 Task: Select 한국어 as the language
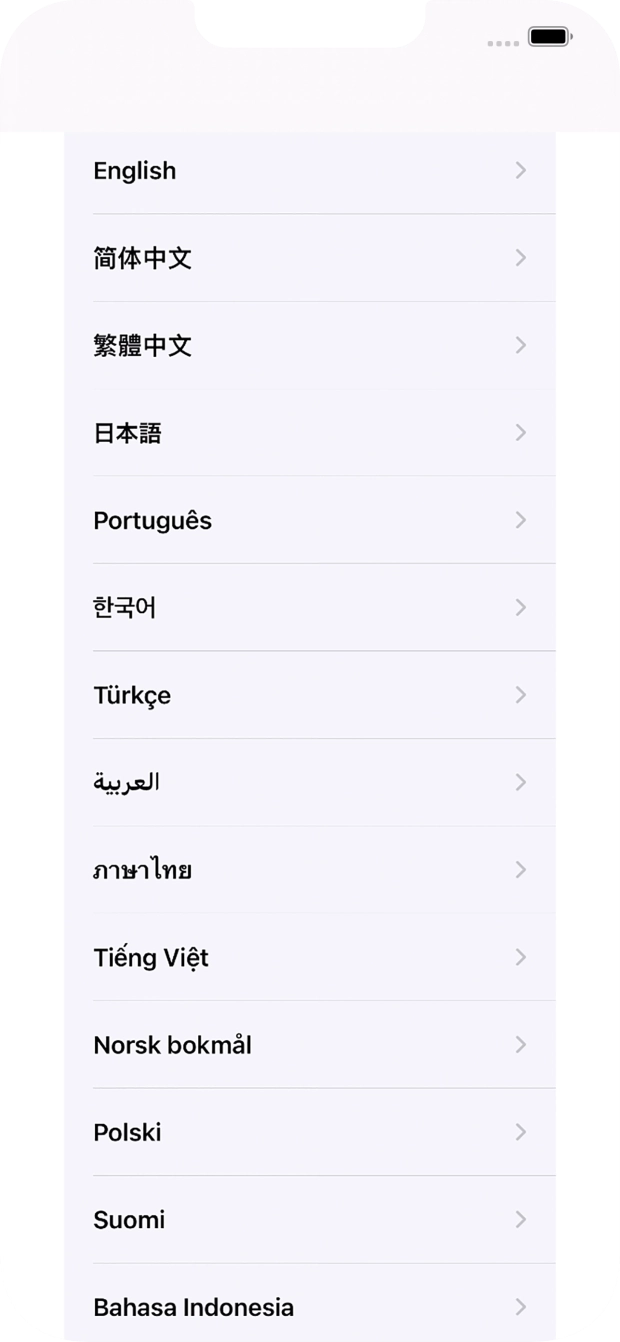(310, 608)
